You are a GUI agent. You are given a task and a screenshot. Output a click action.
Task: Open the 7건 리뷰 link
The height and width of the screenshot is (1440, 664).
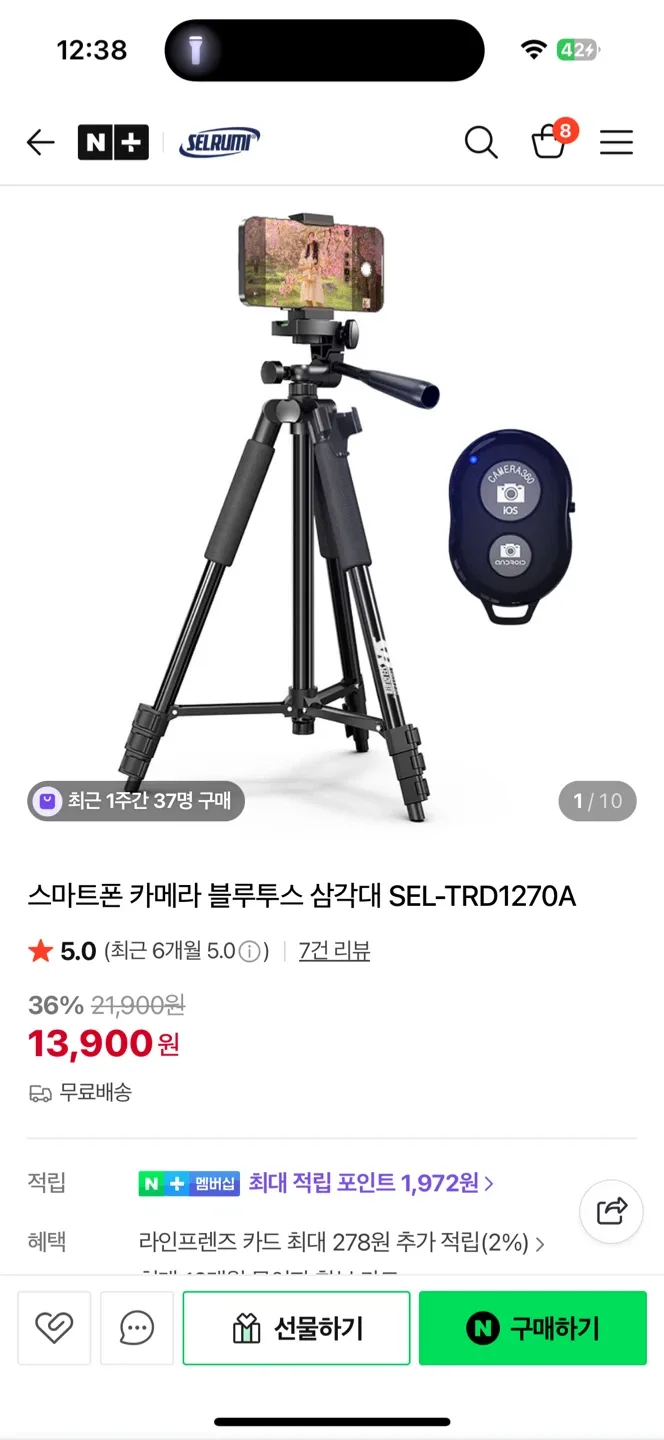tap(334, 951)
